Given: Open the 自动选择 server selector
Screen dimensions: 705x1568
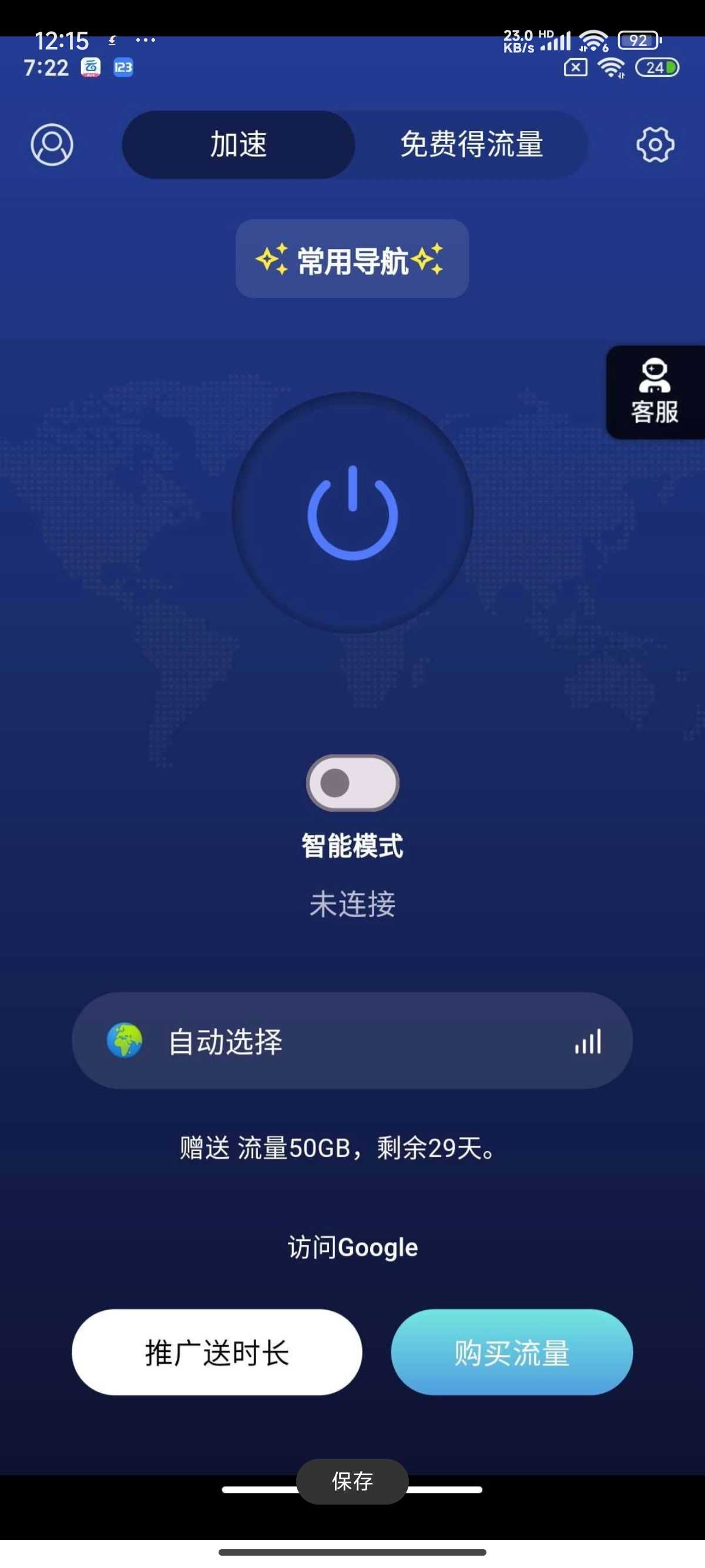Looking at the screenshot, I should [x=352, y=1041].
